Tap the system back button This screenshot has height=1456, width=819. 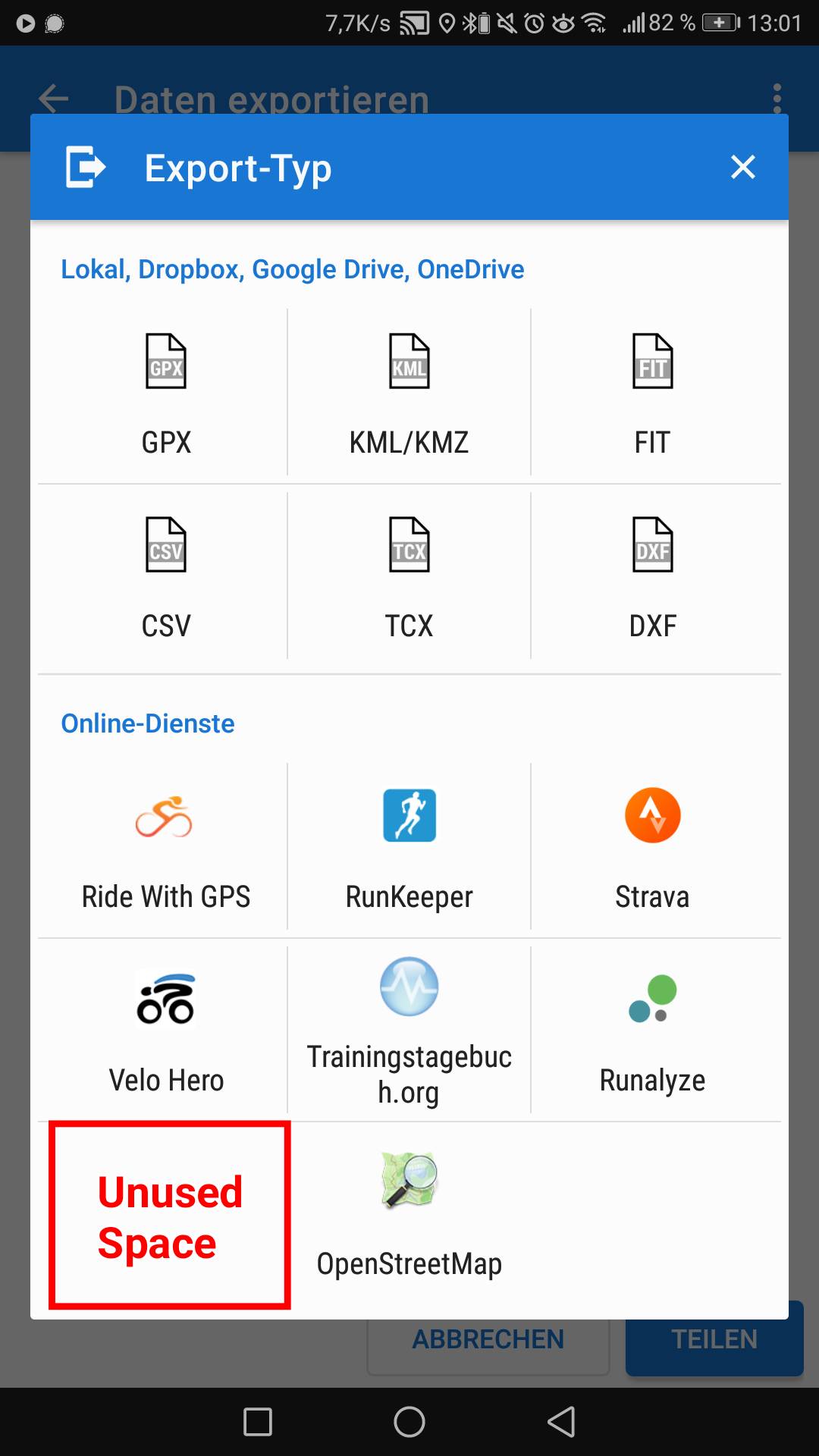point(561,1422)
